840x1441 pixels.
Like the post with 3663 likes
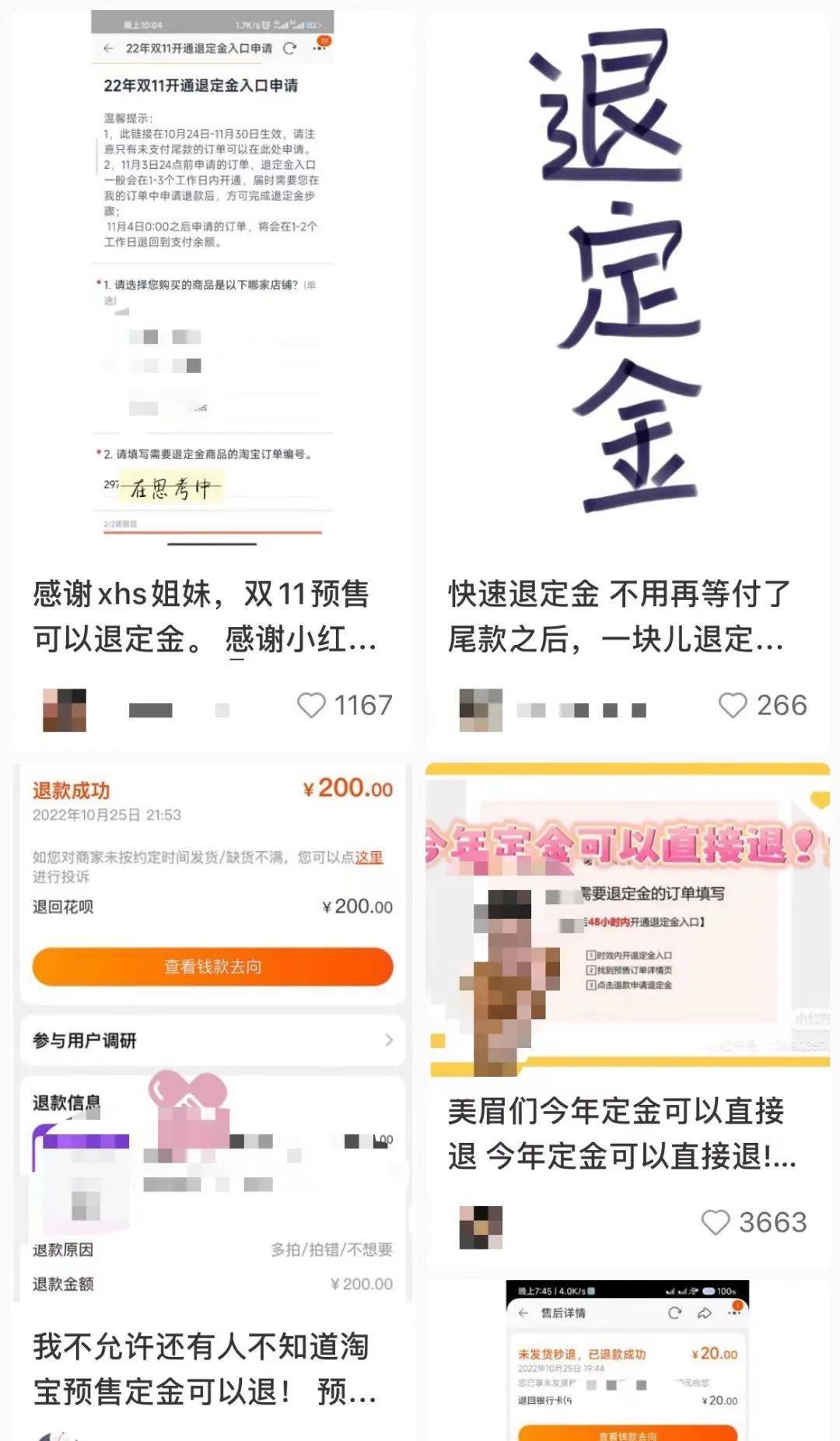click(716, 1222)
